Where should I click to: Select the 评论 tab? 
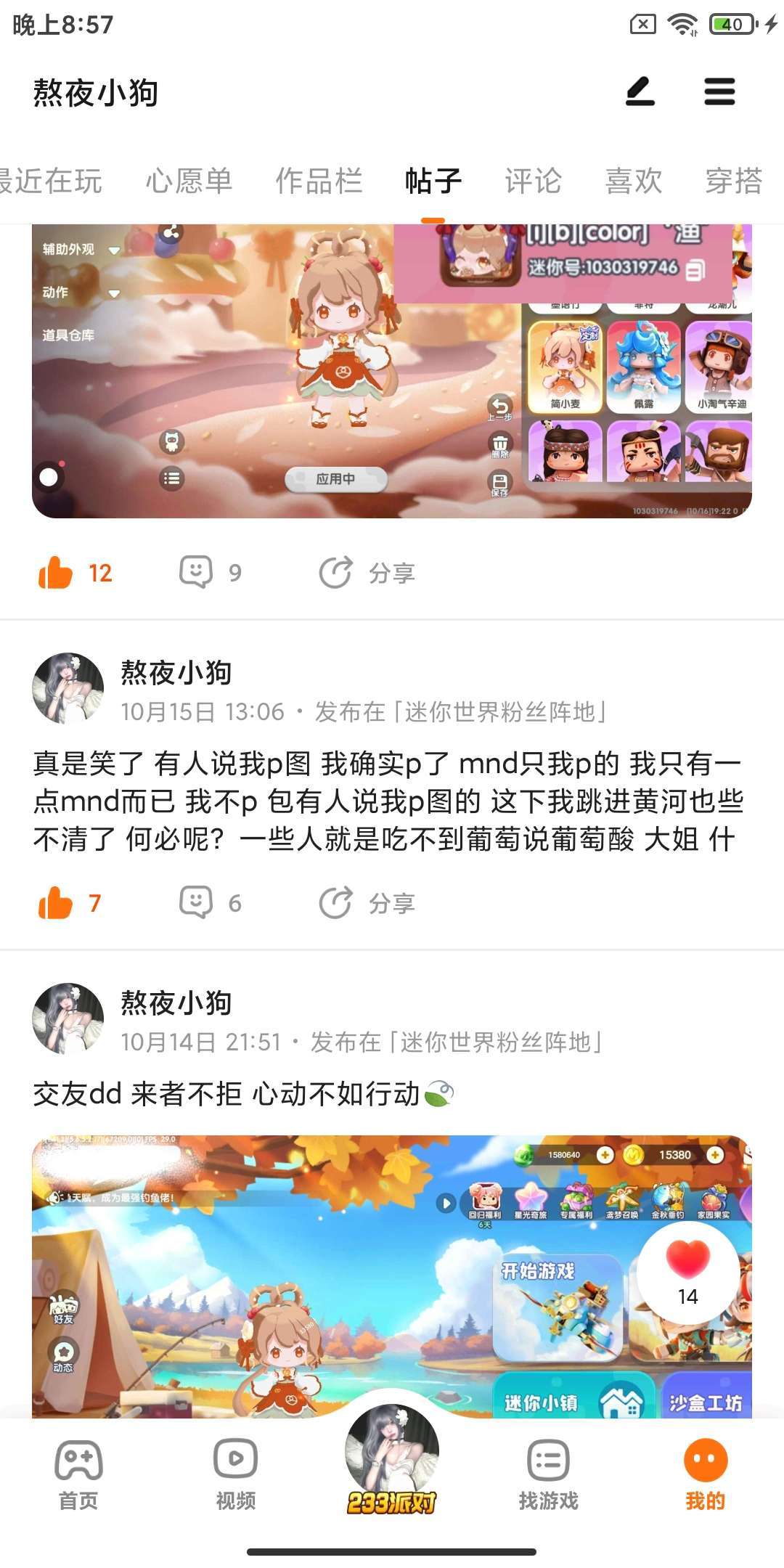534,181
